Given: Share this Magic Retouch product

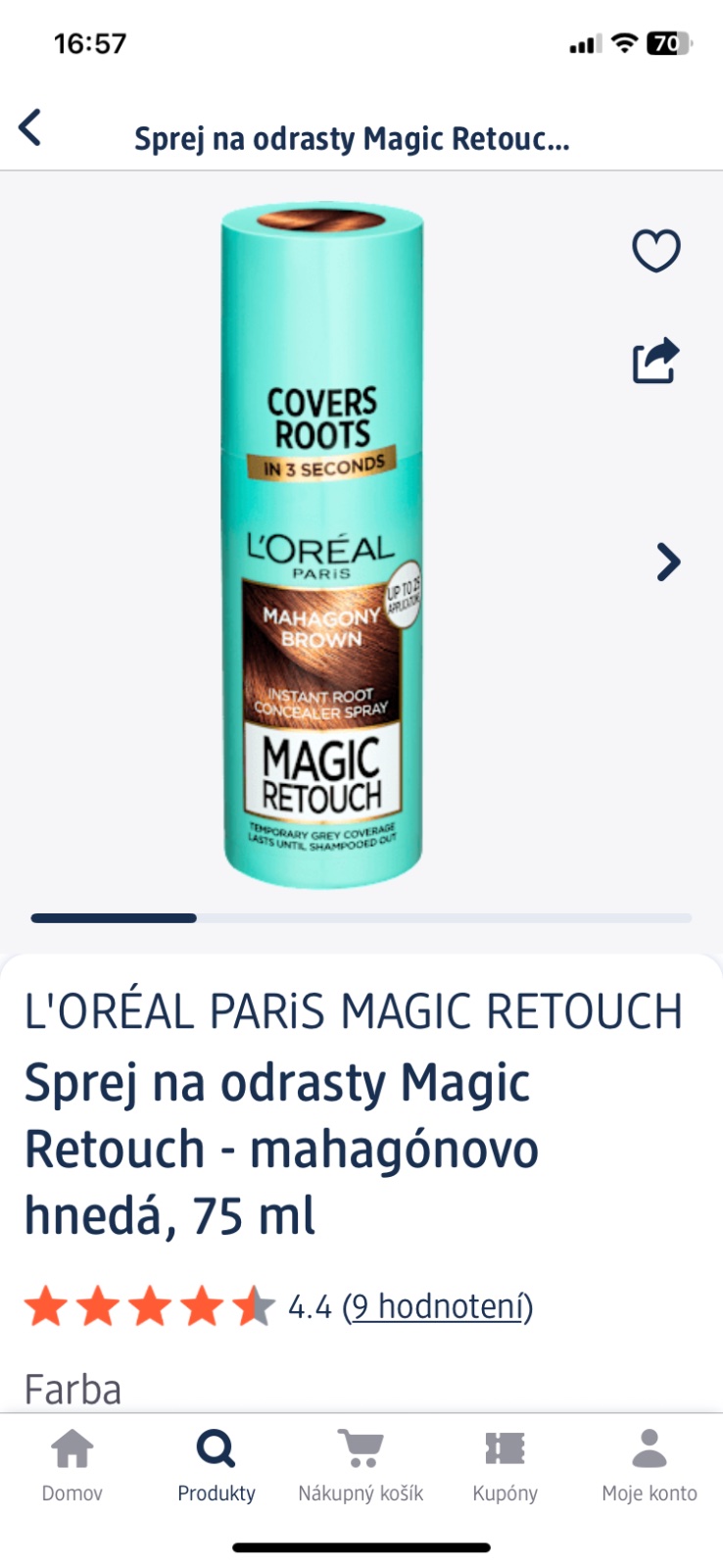Looking at the screenshot, I should point(655,361).
